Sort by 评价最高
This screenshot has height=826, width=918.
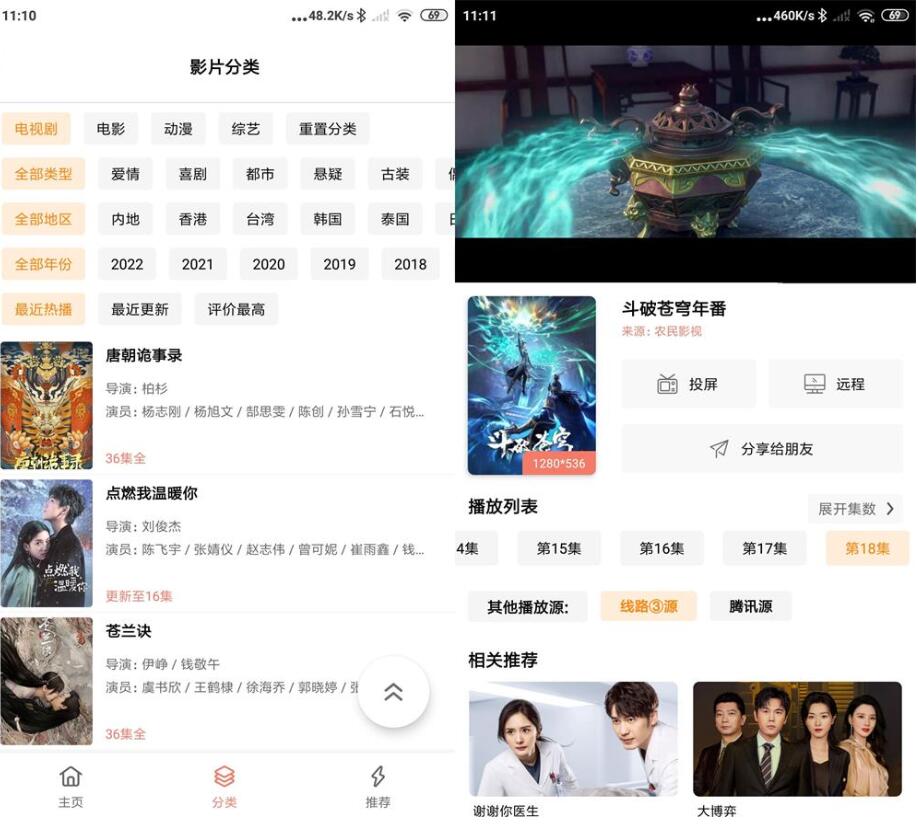click(236, 309)
